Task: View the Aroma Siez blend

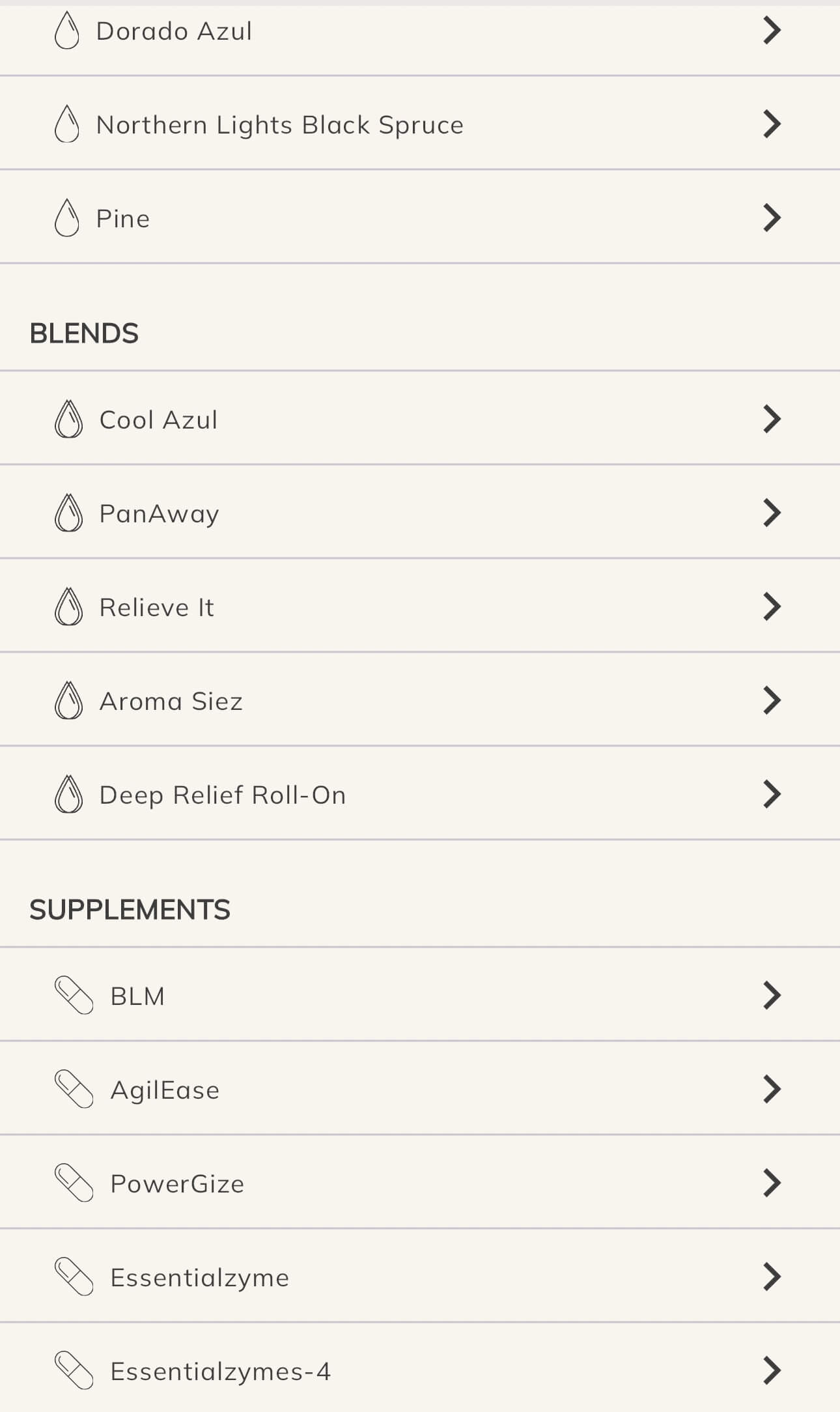Action: click(420, 699)
